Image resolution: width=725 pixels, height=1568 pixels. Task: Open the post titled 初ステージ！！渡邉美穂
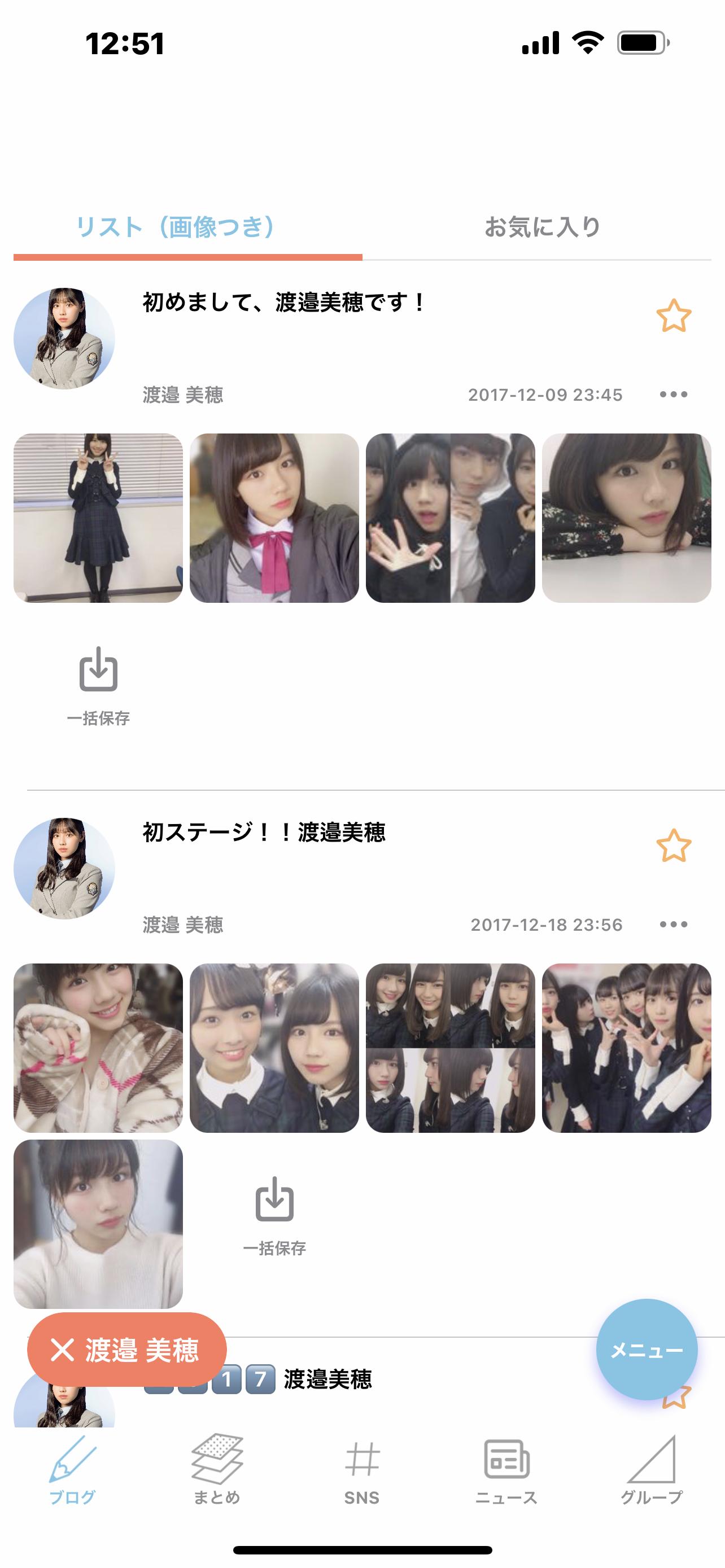264,832
